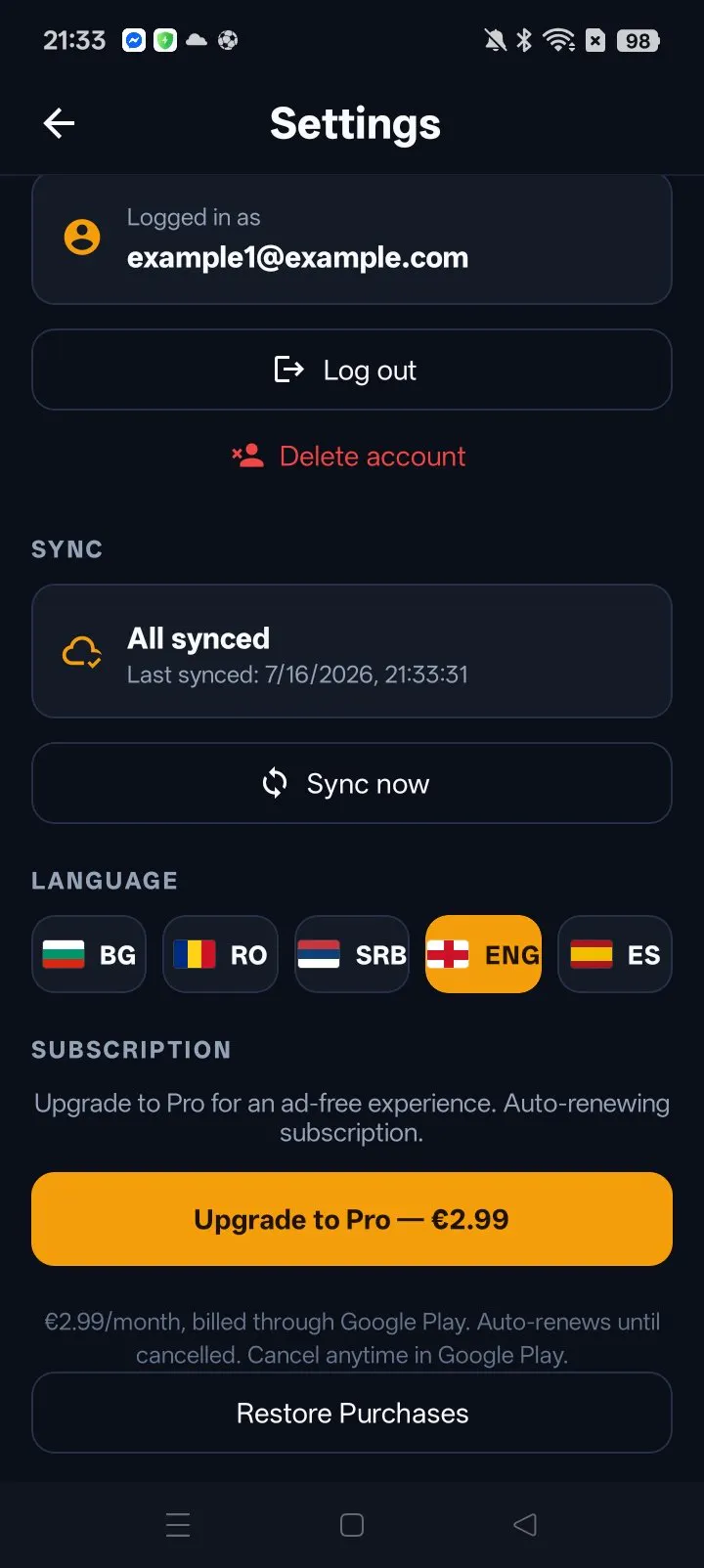The width and height of the screenshot is (704, 1568).
Task: Select the ENG language option
Action: click(x=483, y=954)
